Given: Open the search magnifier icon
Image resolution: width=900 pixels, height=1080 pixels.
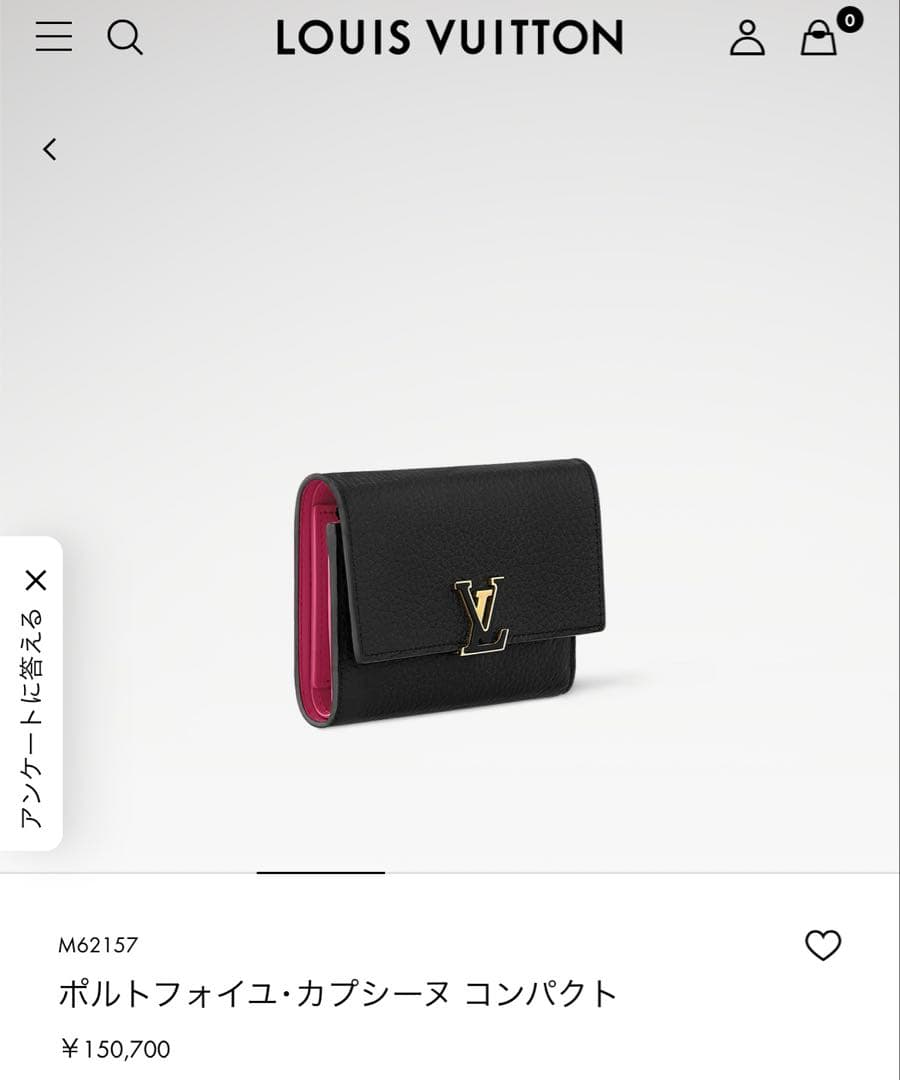Looking at the screenshot, I should point(126,38).
